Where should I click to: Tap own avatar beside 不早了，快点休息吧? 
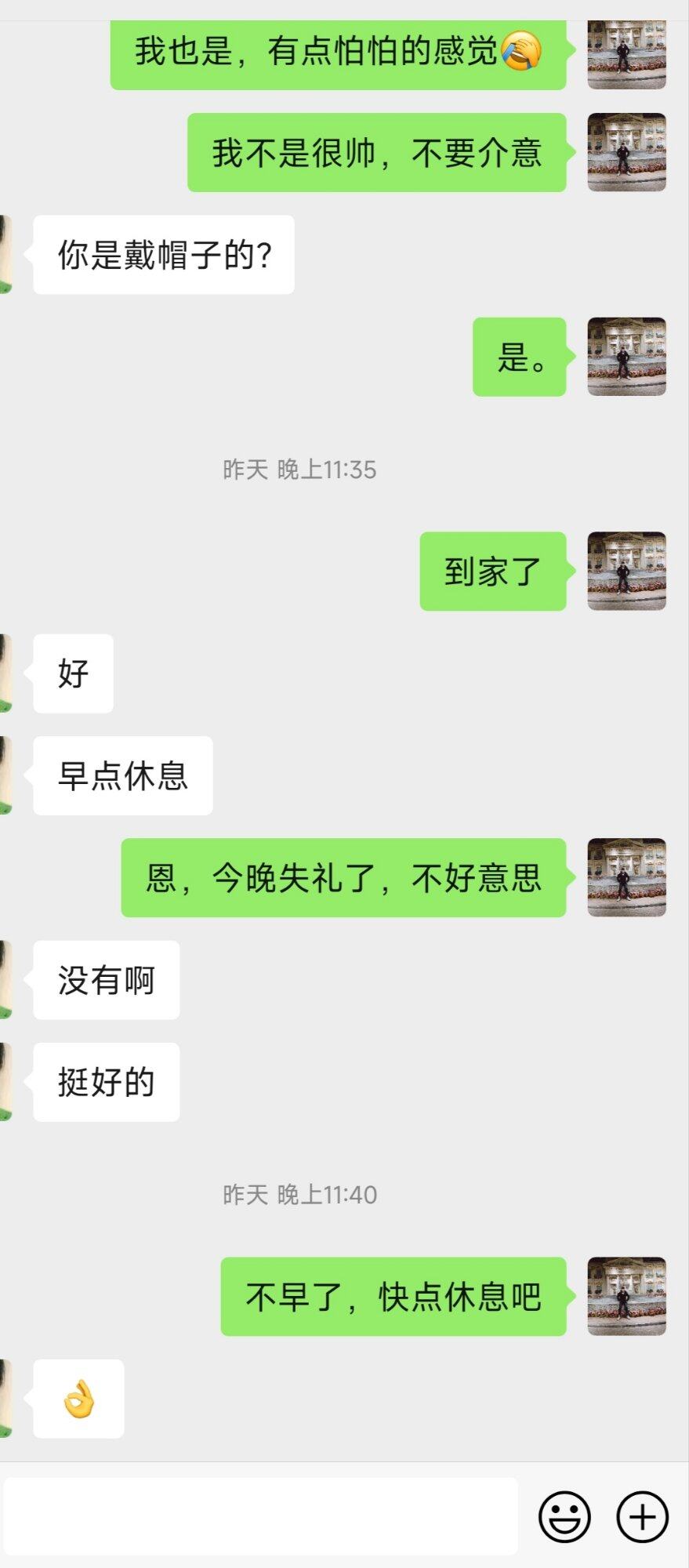pos(626,1296)
